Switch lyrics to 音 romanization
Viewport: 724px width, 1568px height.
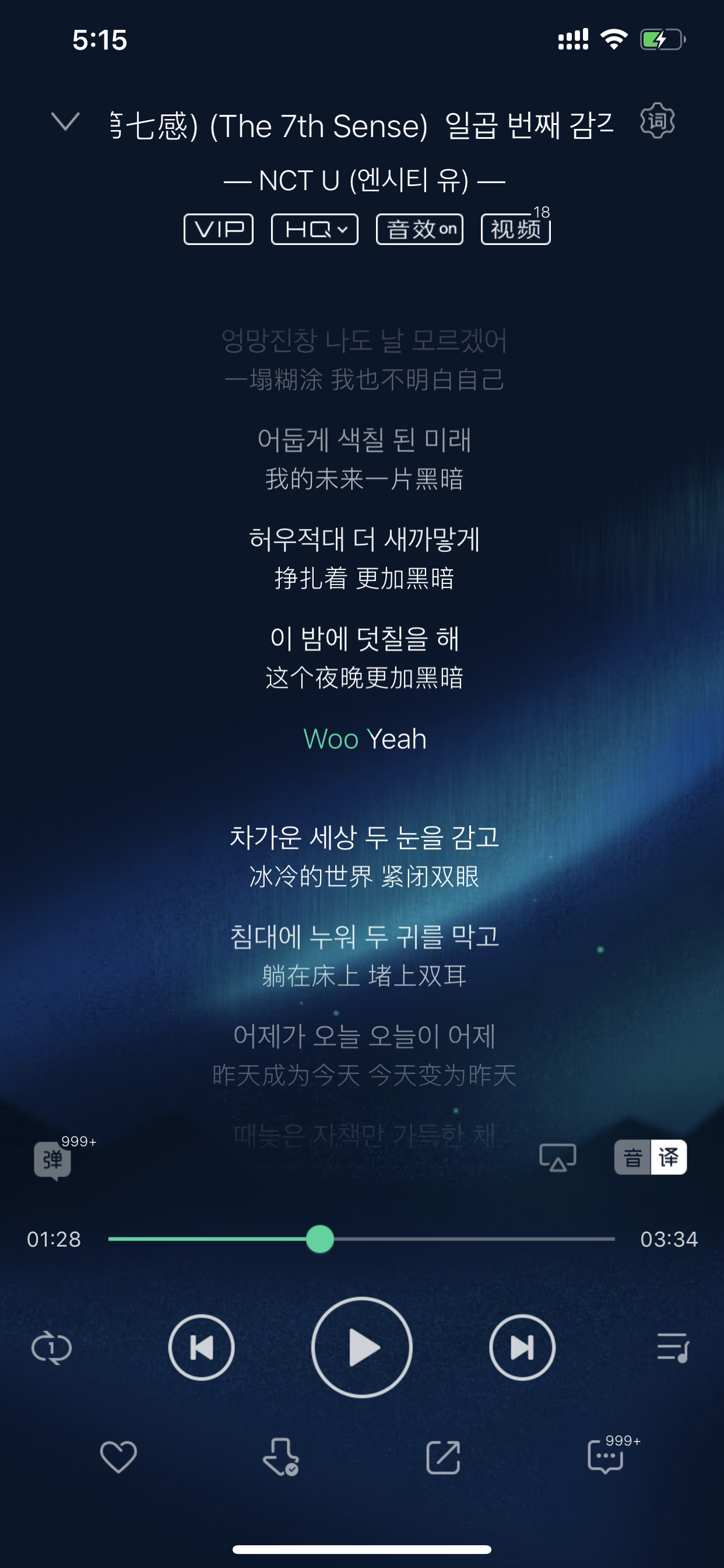tap(632, 1157)
